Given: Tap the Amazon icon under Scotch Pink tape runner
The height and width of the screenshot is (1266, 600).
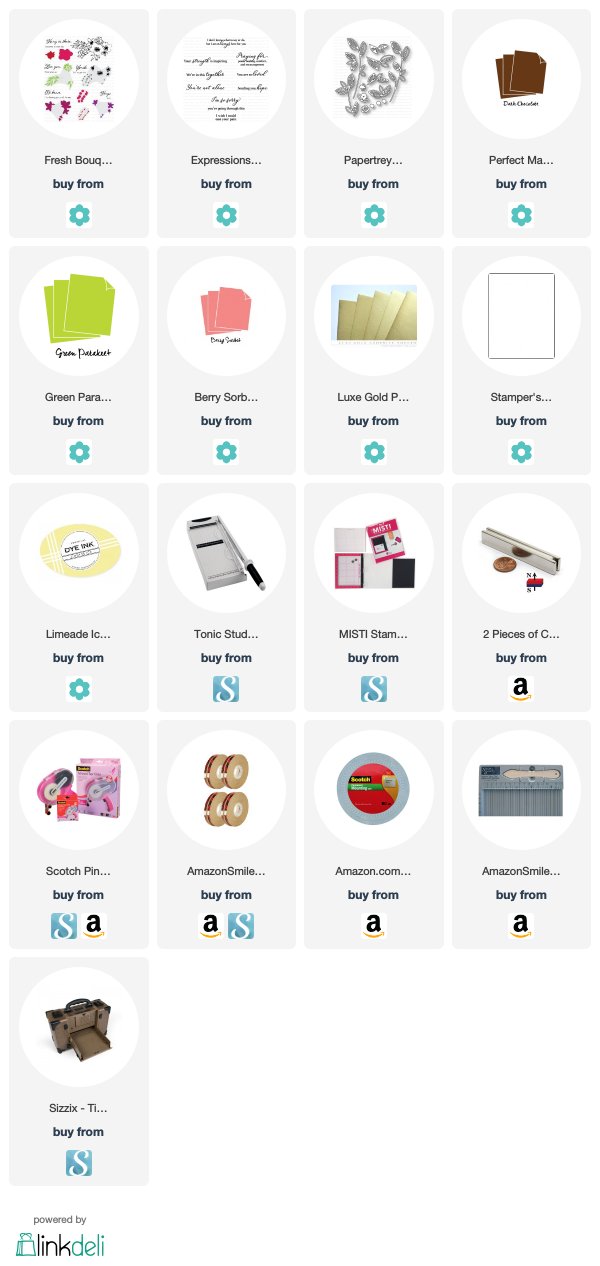Looking at the screenshot, I should coord(94,926).
